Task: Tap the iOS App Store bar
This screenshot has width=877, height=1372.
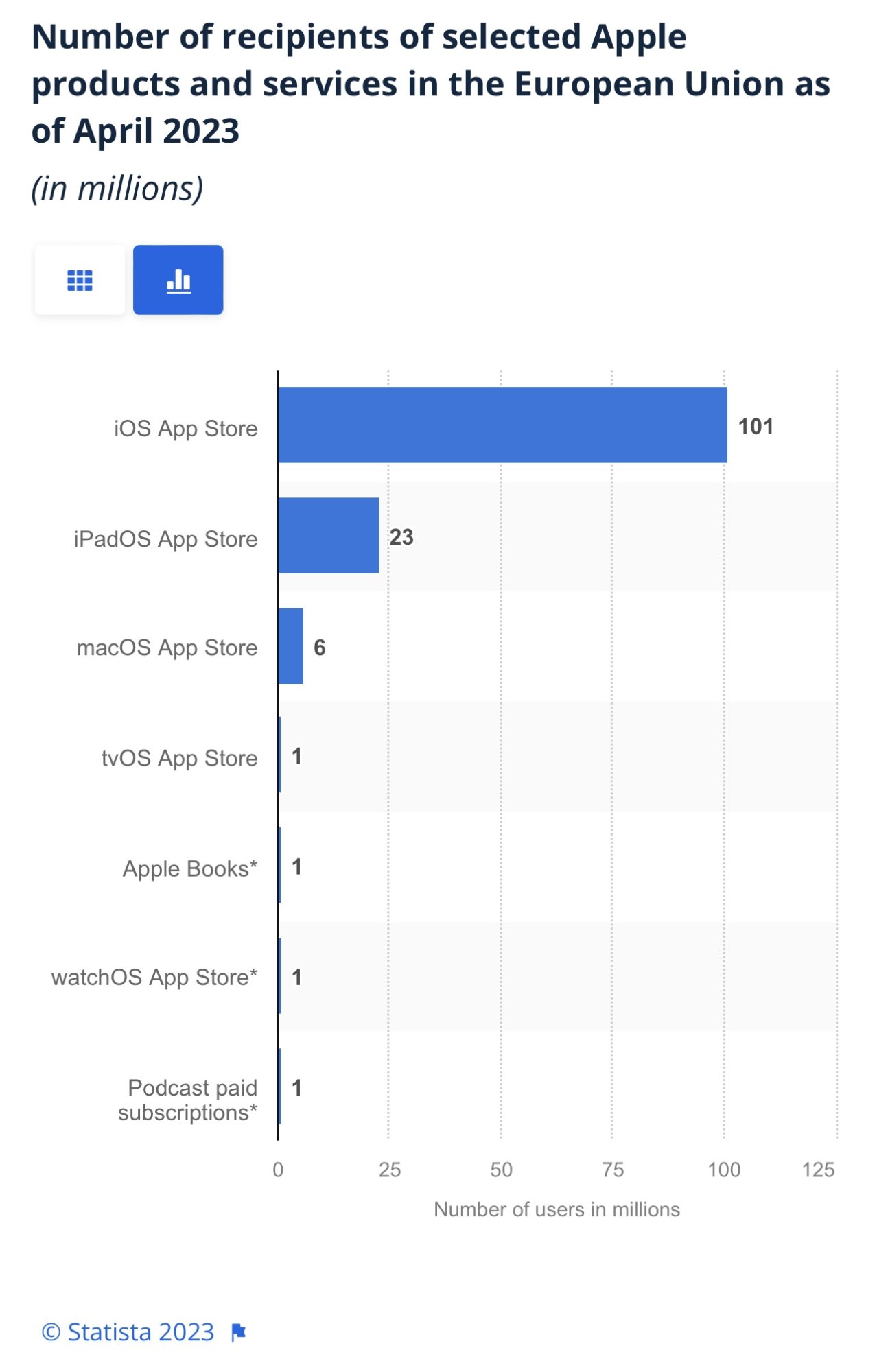Action: (x=502, y=425)
